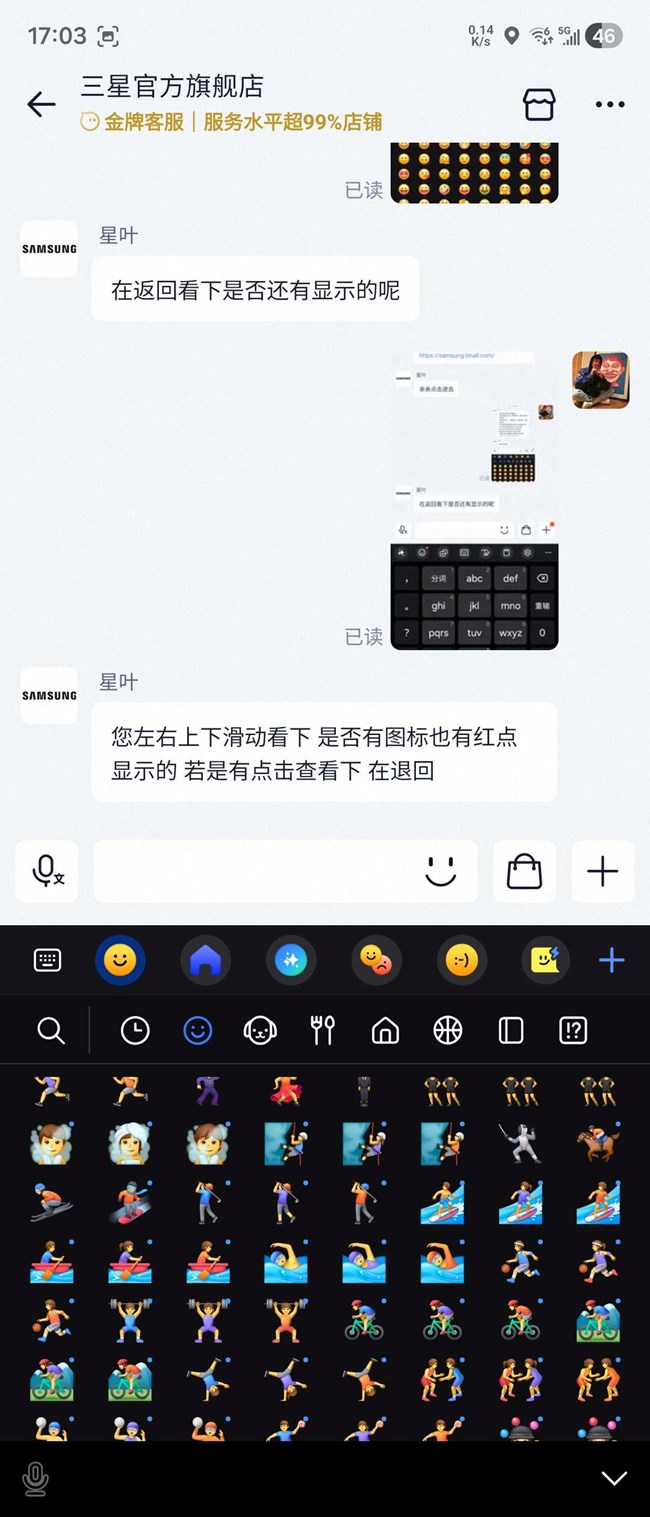The image size is (650, 1517).
Task: Open the store shop icon
Action: [x=539, y=104]
